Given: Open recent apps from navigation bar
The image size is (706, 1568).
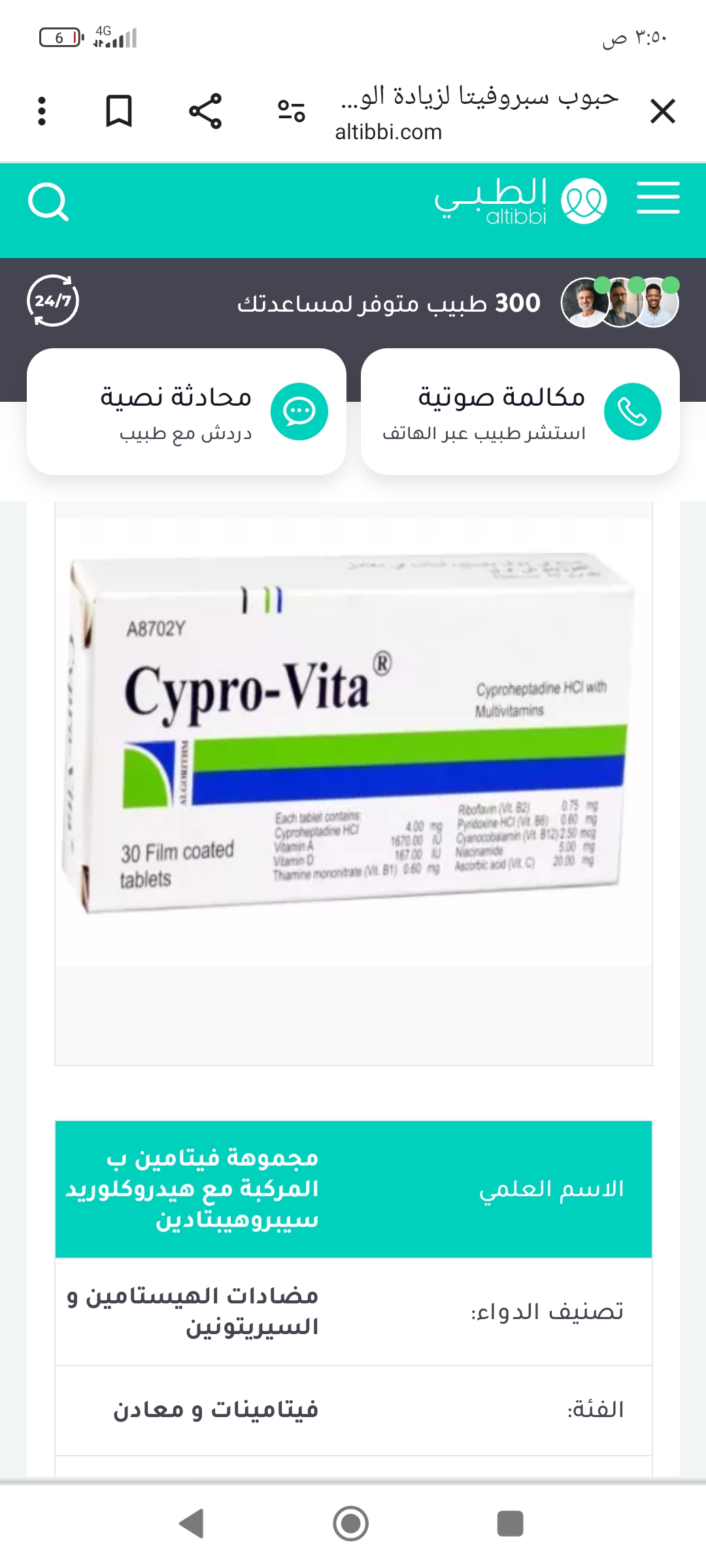Looking at the screenshot, I should tap(510, 1524).
